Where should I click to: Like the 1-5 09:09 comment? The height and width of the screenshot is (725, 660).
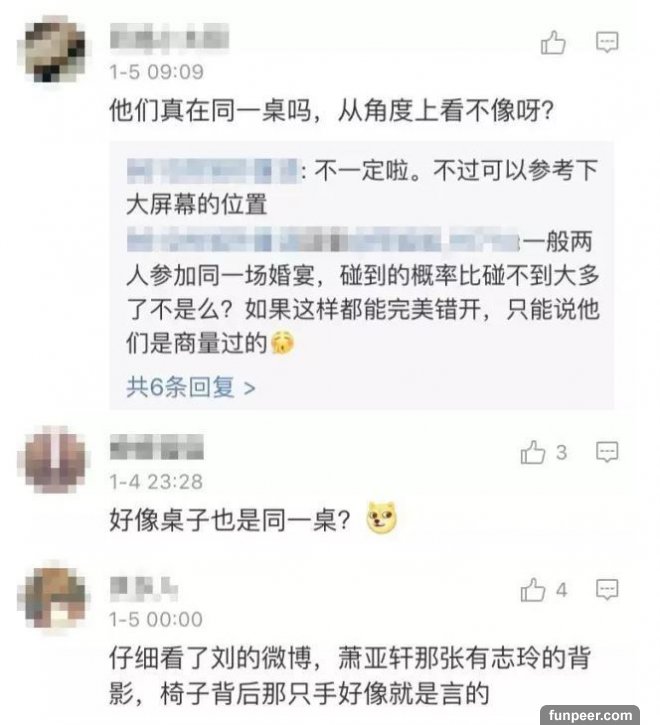click(x=553, y=42)
